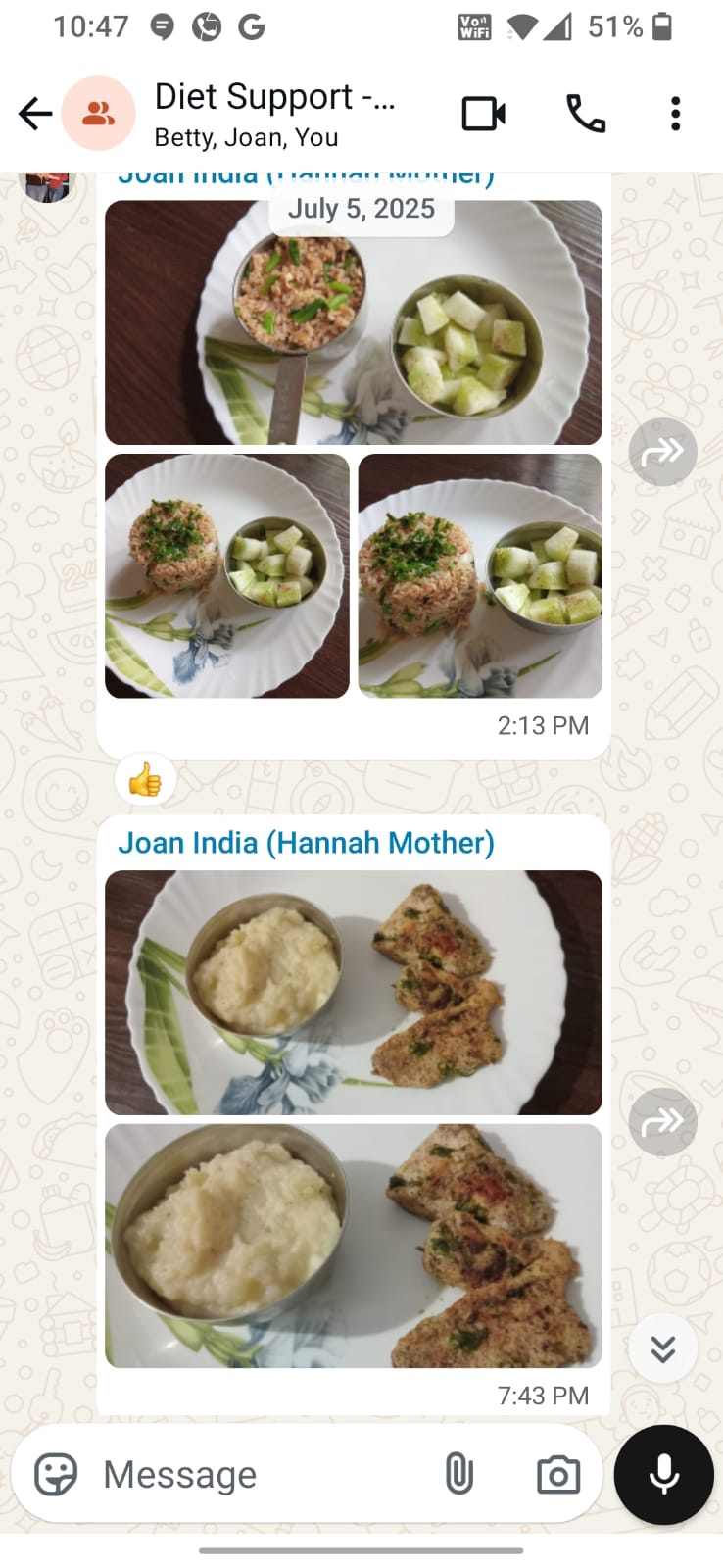Jump to the latest messages

point(662,1348)
